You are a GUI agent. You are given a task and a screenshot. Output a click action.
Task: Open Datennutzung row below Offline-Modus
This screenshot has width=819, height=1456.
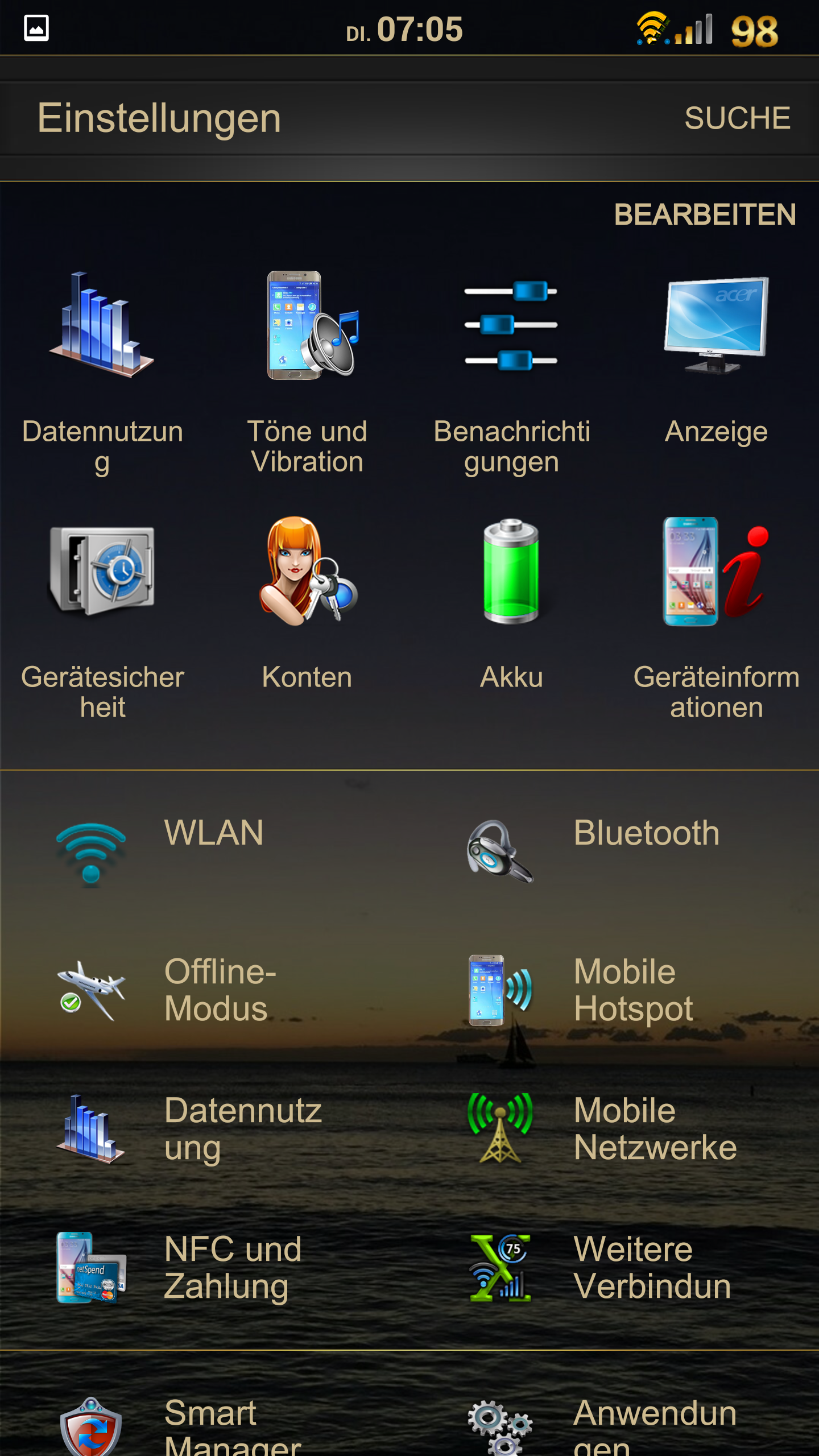[205, 1129]
